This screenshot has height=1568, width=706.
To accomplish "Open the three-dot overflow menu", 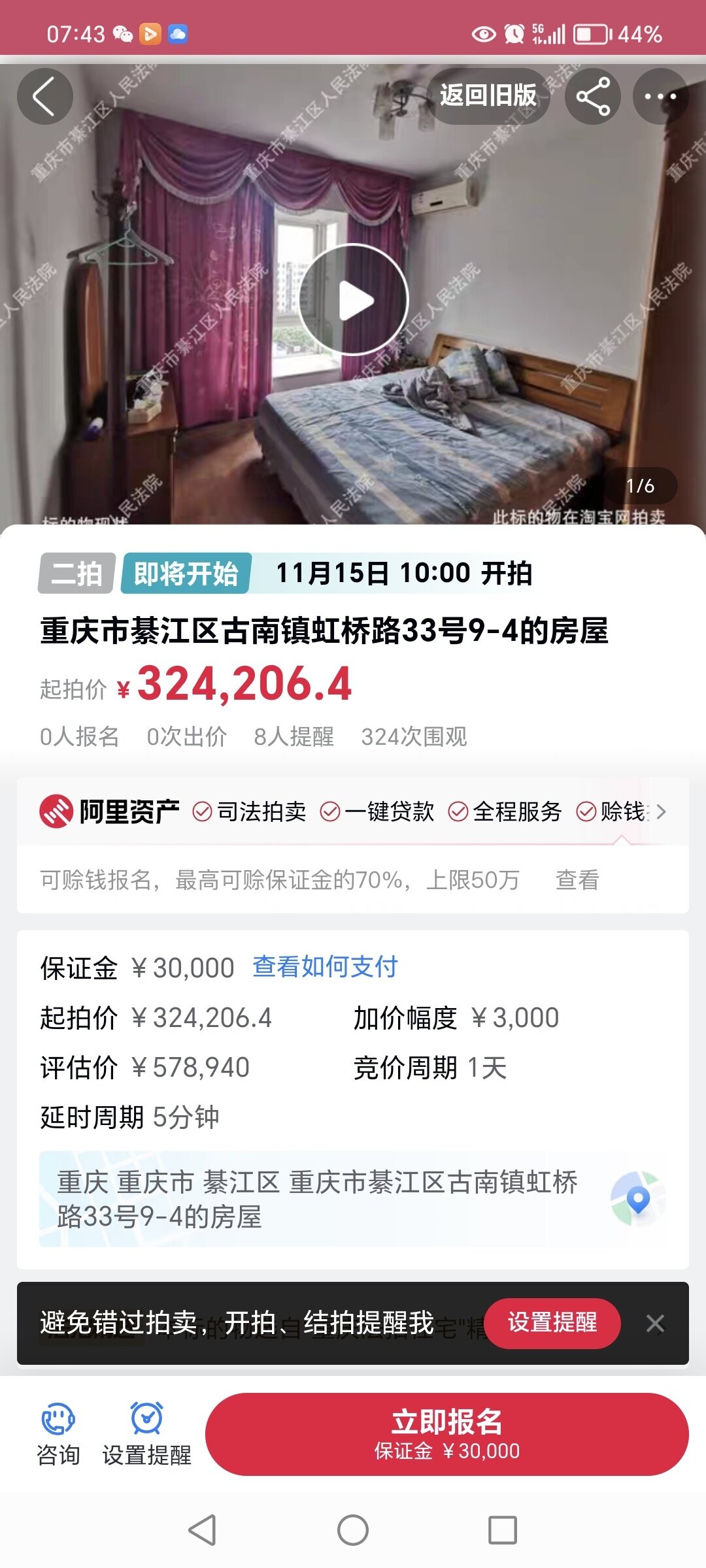I will click(660, 97).
